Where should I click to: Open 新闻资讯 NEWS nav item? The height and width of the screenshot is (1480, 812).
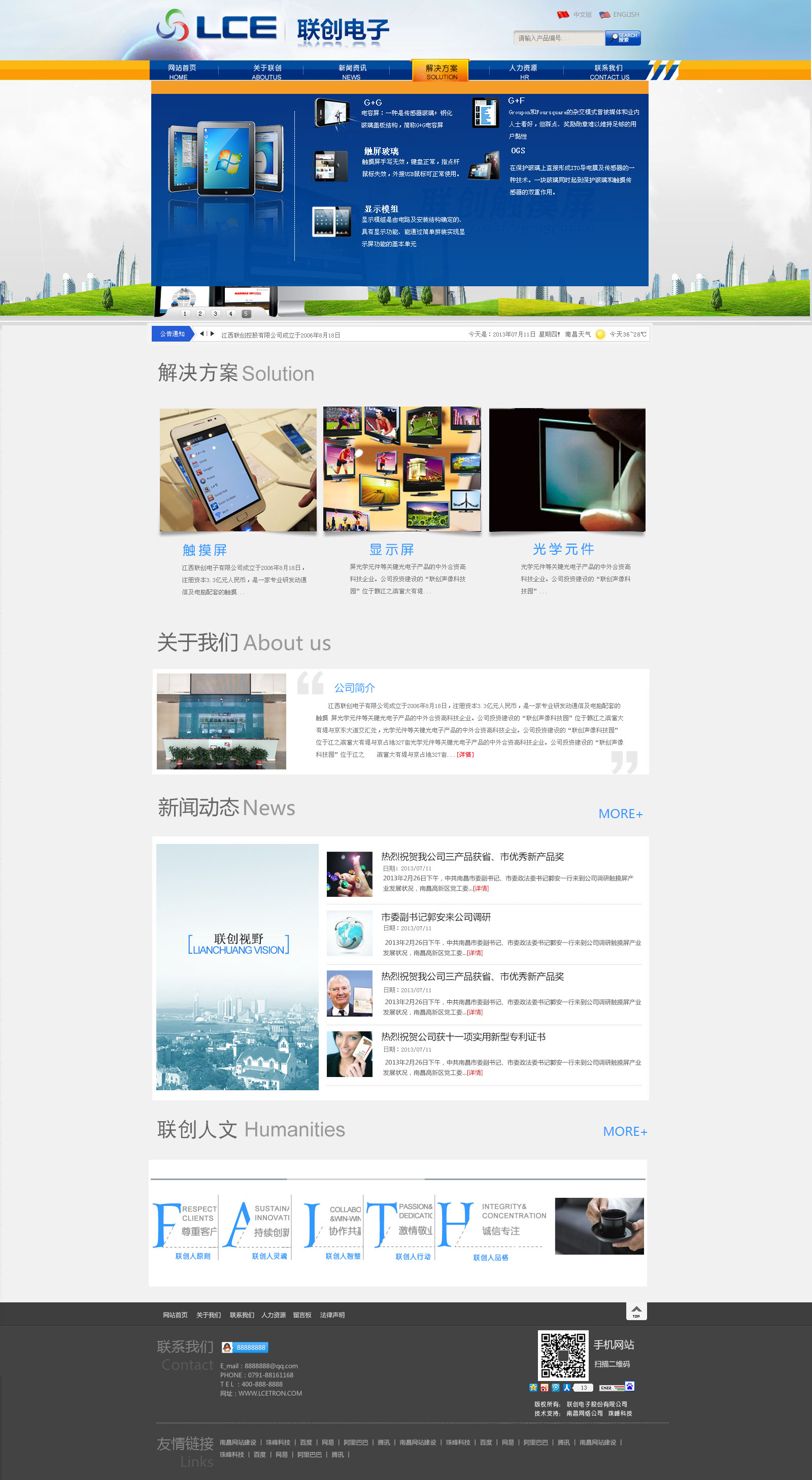[x=352, y=71]
